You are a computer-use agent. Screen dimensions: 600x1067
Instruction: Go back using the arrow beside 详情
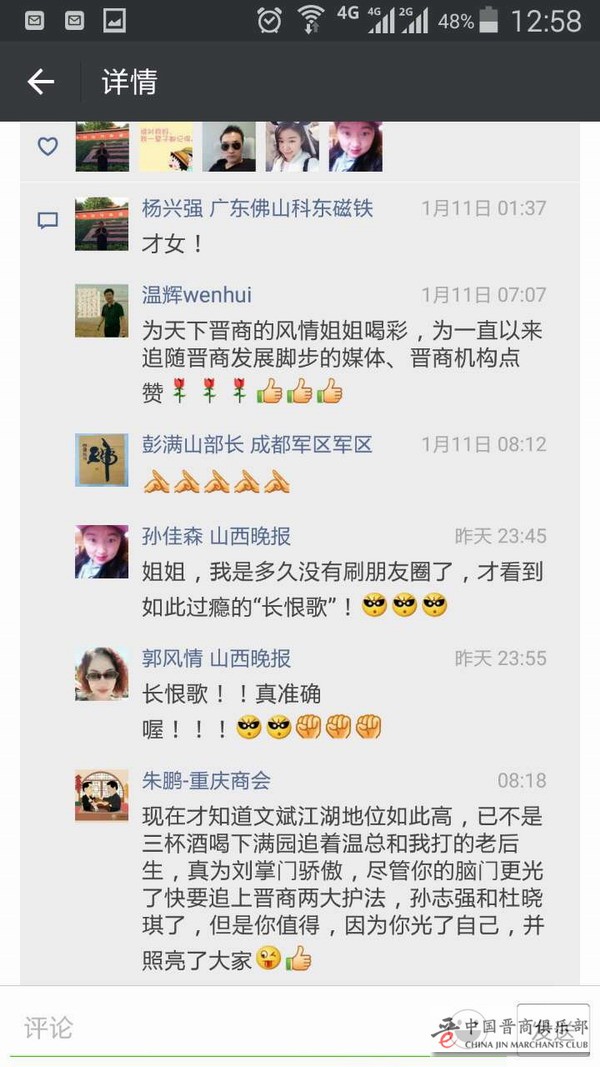[41, 82]
